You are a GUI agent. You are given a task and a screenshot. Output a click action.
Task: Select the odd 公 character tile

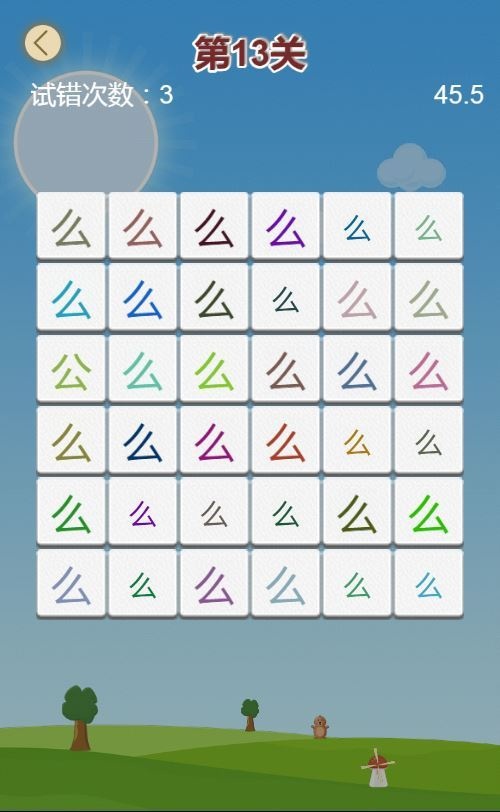click(x=71, y=369)
